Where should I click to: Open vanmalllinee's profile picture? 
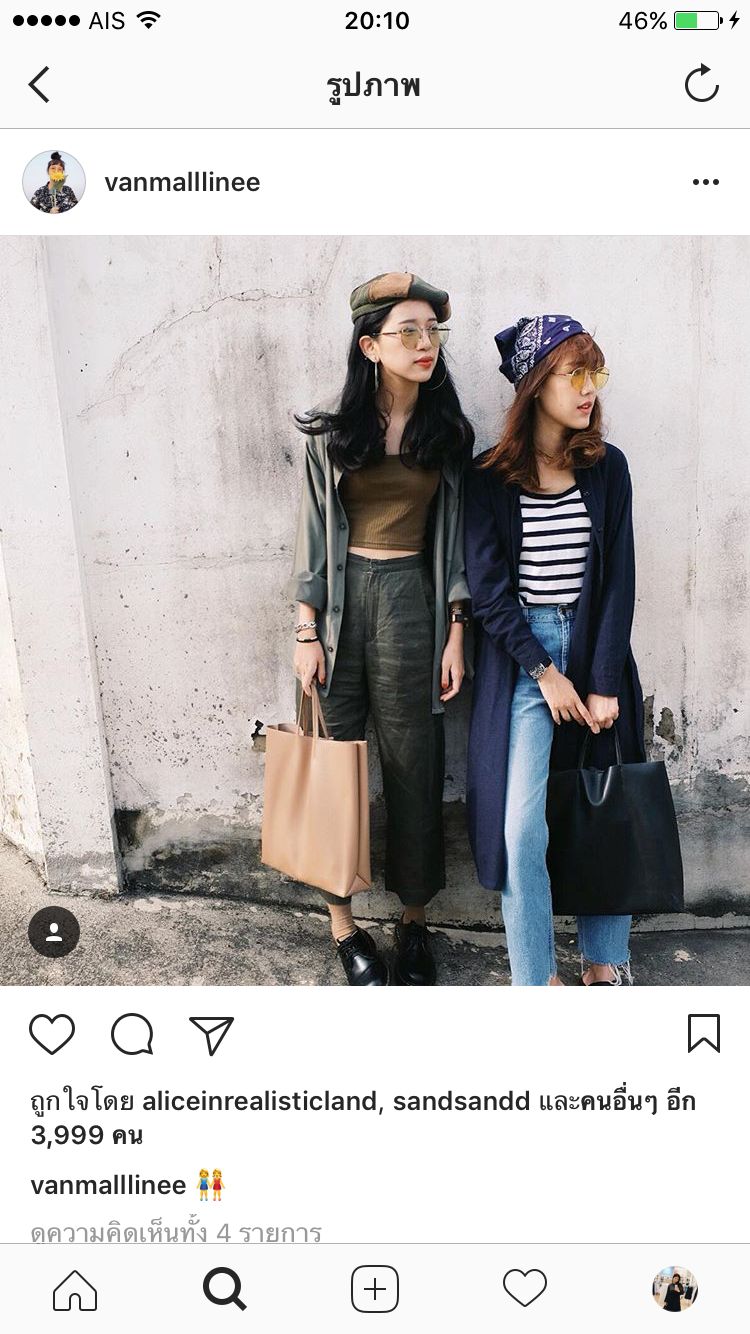point(54,182)
